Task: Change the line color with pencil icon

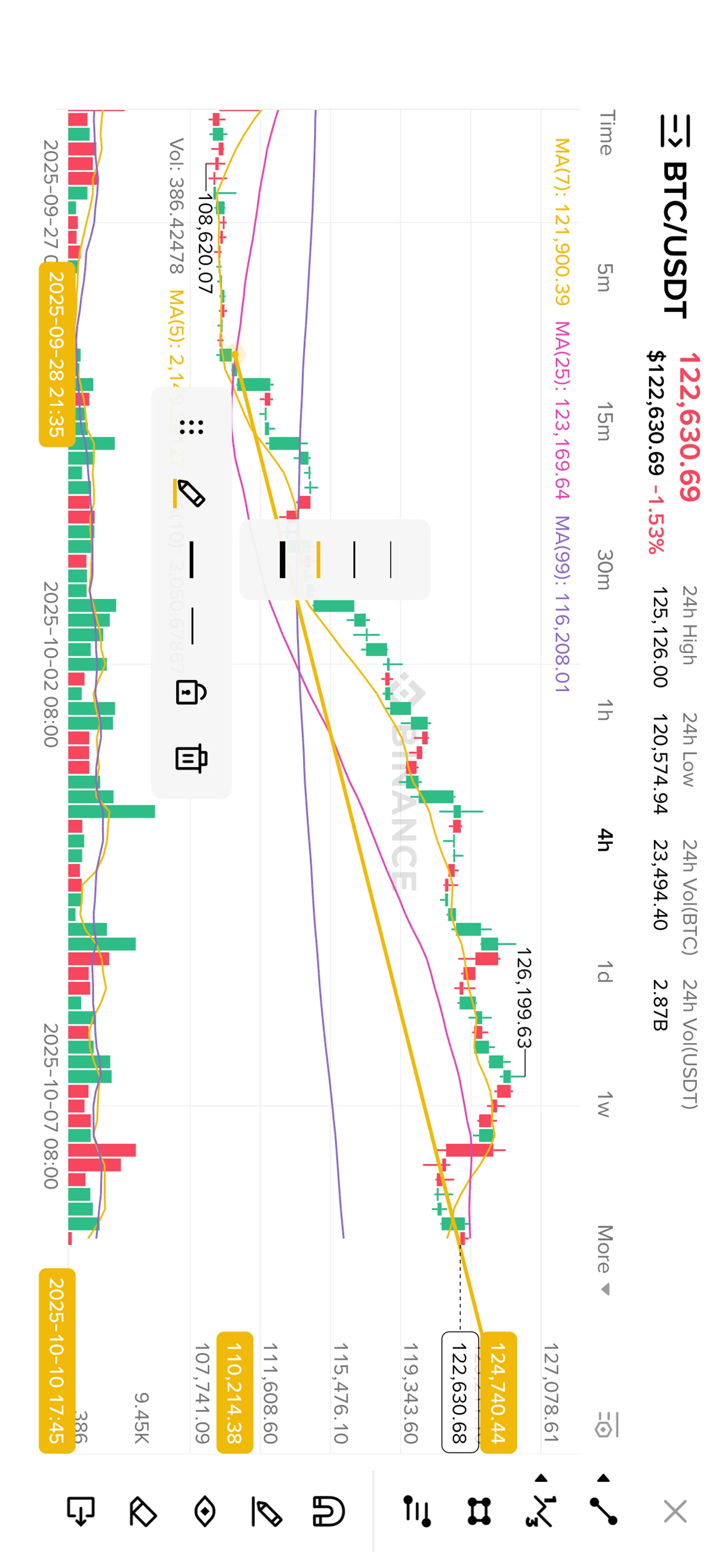Action: point(191,494)
